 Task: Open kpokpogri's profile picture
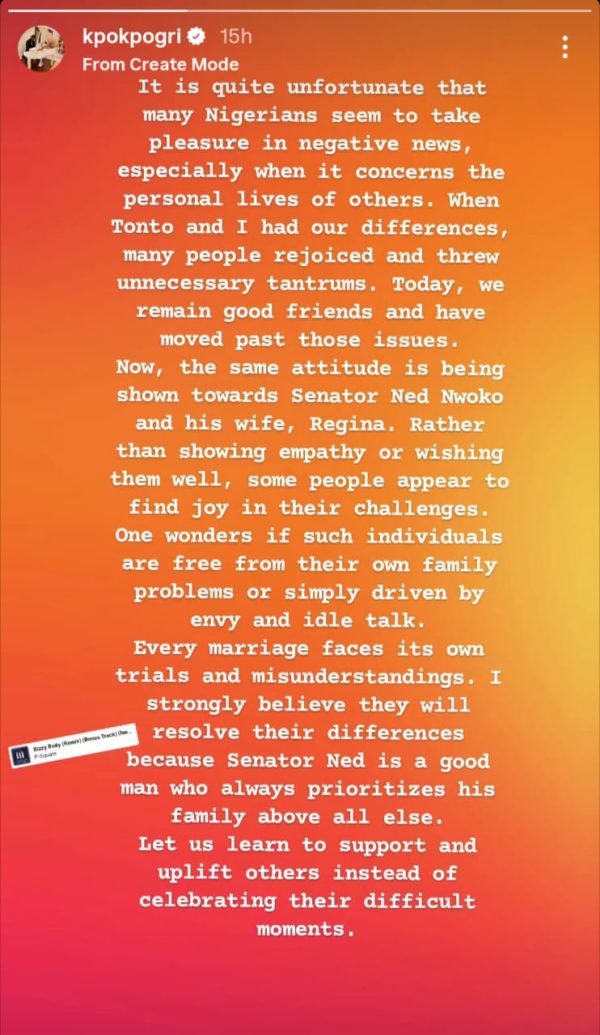click(43, 47)
